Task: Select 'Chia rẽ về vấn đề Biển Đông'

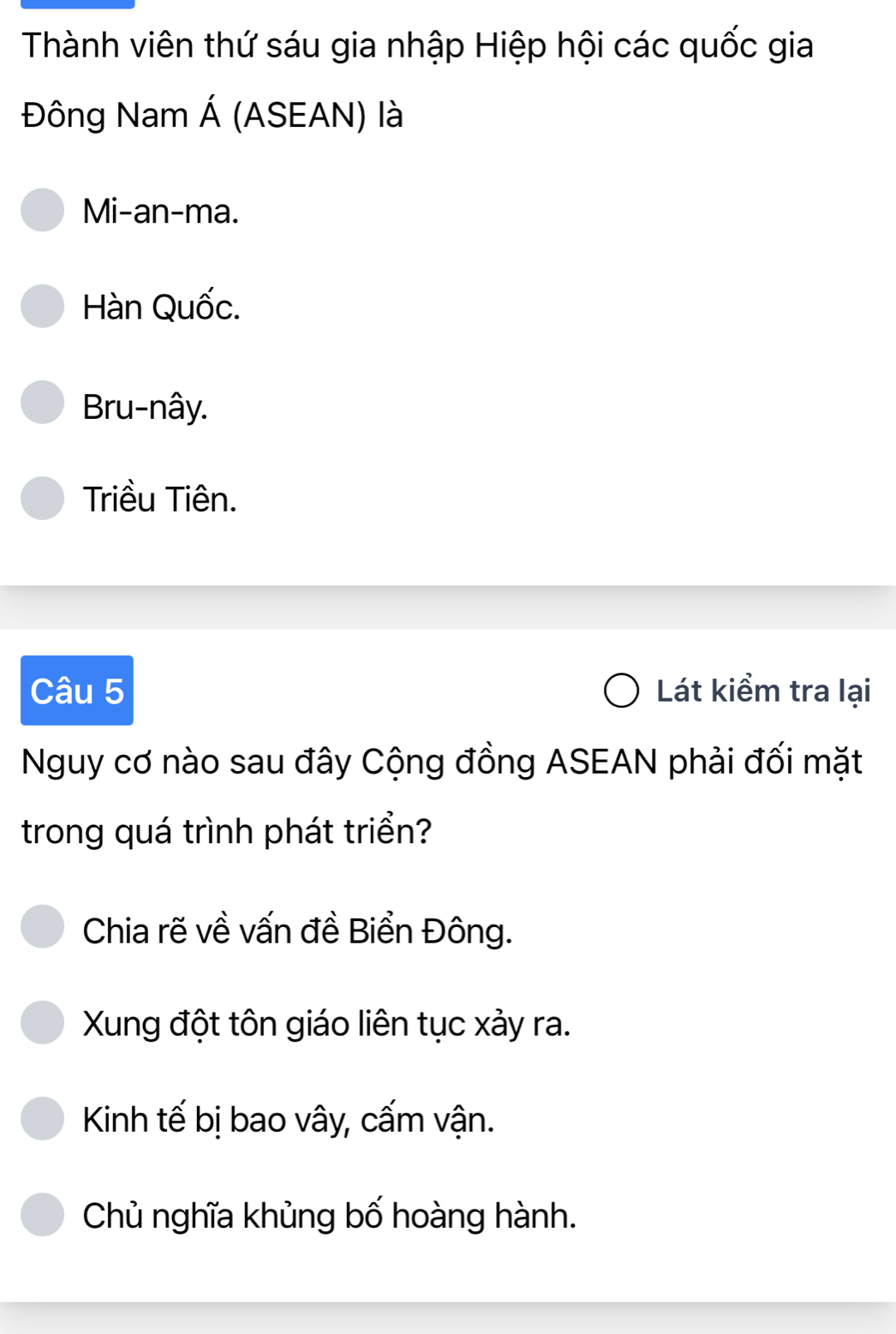Action: tap(43, 927)
